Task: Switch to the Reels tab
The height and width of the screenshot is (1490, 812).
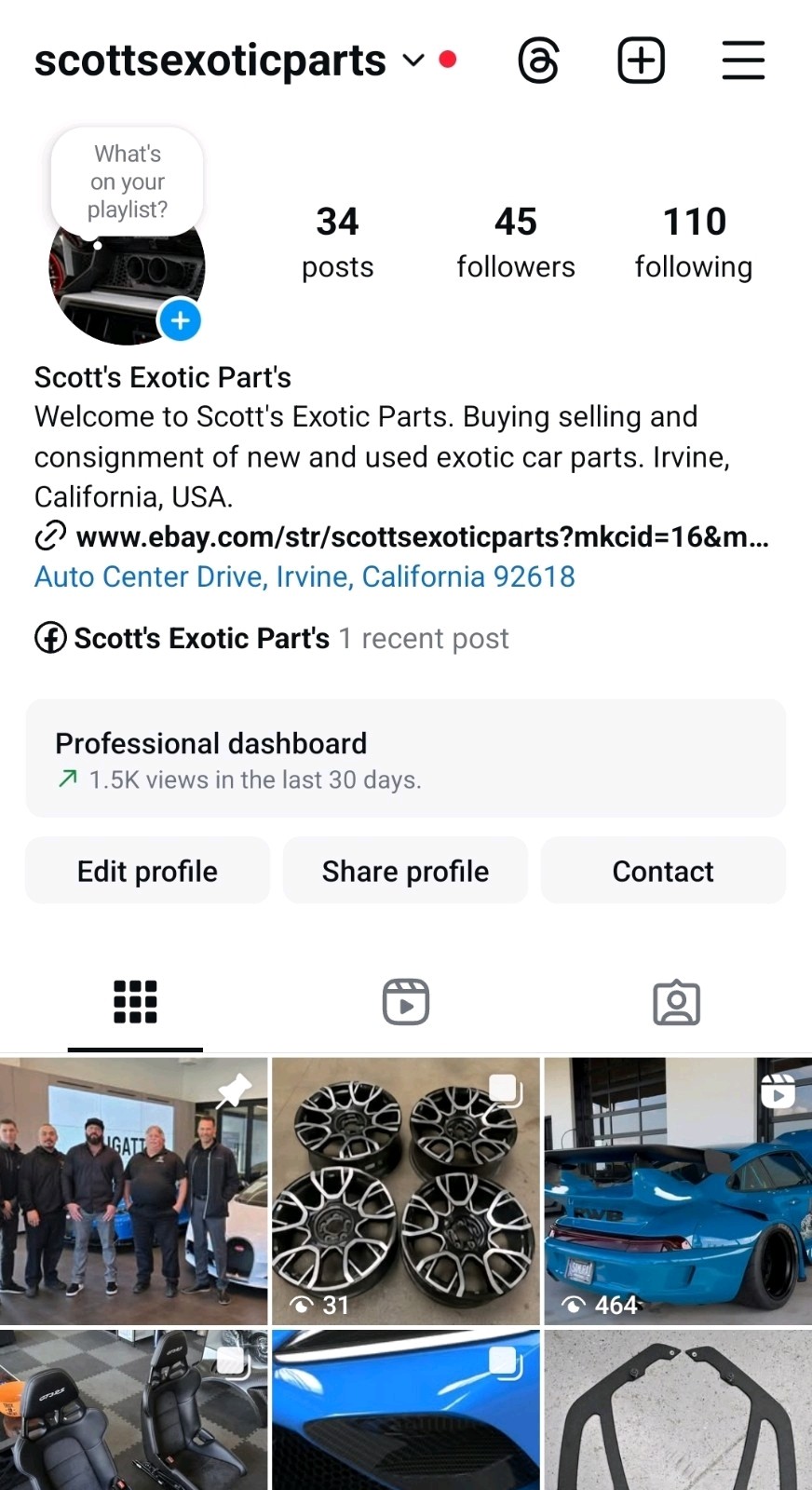Action: point(406,1003)
